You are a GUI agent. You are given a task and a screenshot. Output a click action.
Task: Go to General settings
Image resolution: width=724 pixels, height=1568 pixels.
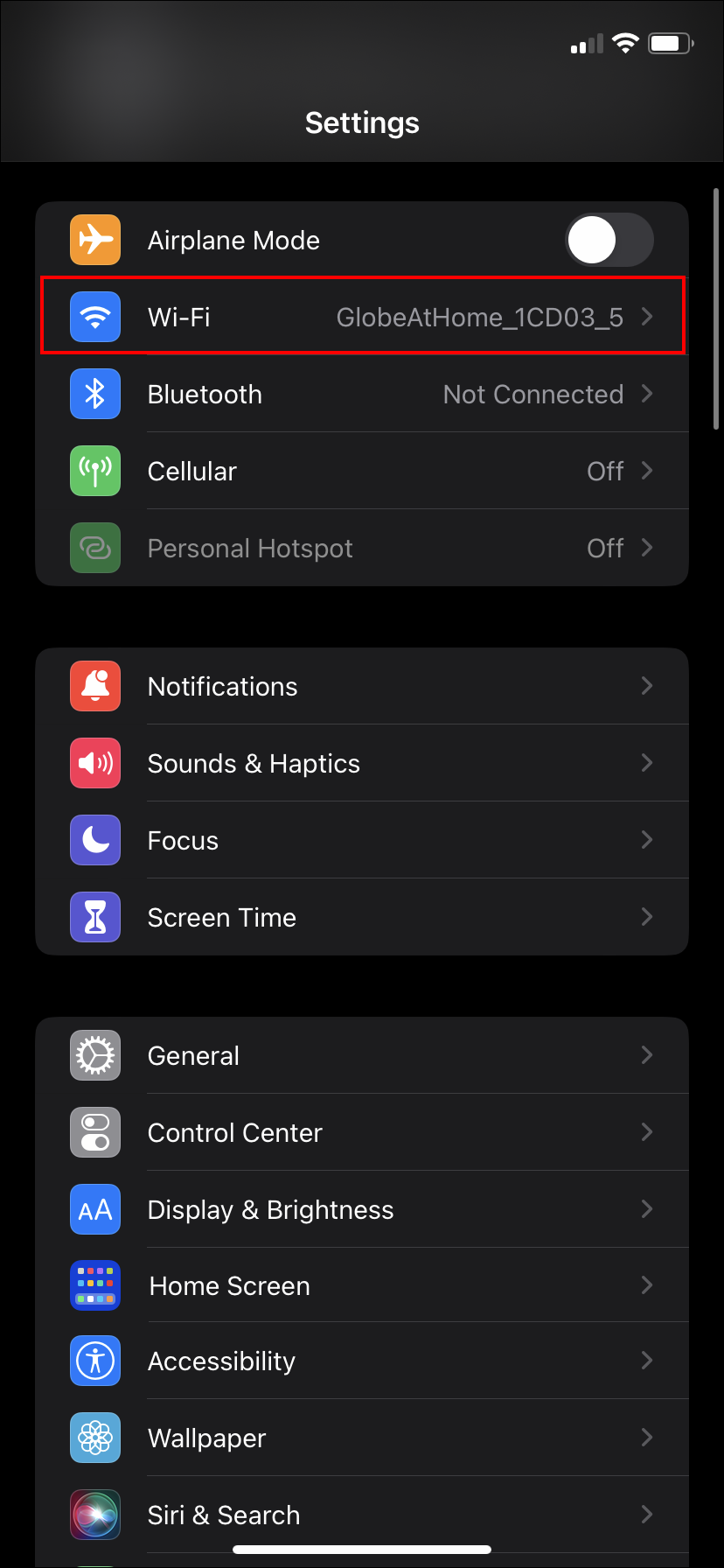[362, 1056]
